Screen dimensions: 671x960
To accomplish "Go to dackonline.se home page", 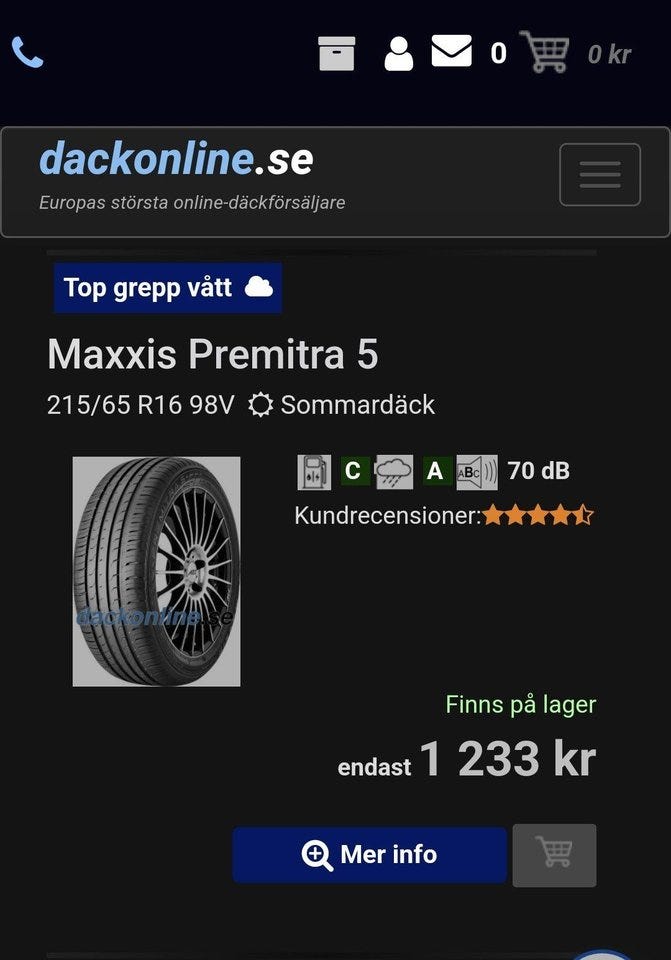I will pyautogui.click(x=176, y=159).
